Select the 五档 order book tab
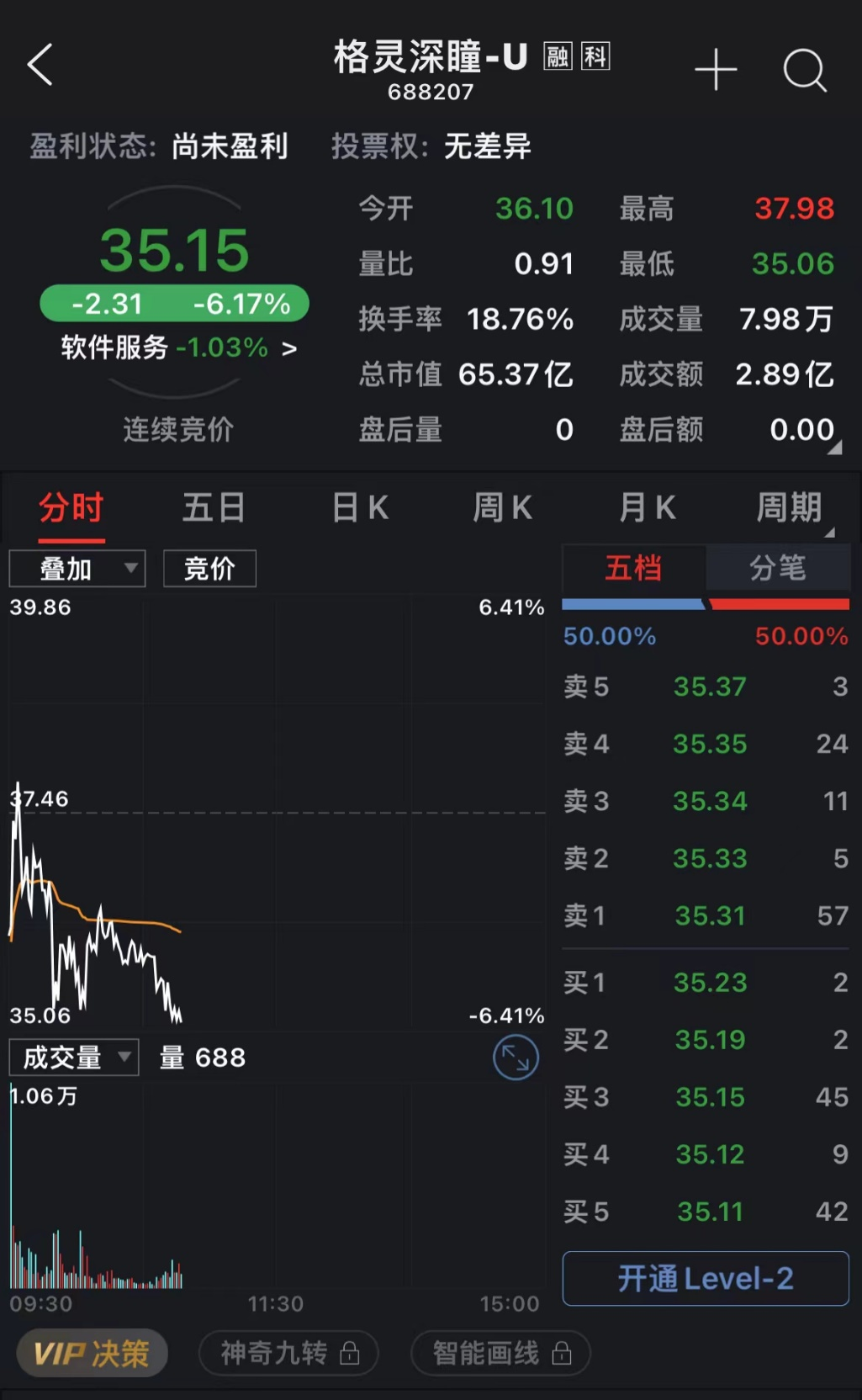Image resolution: width=862 pixels, height=1400 pixels. click(633, 568)
